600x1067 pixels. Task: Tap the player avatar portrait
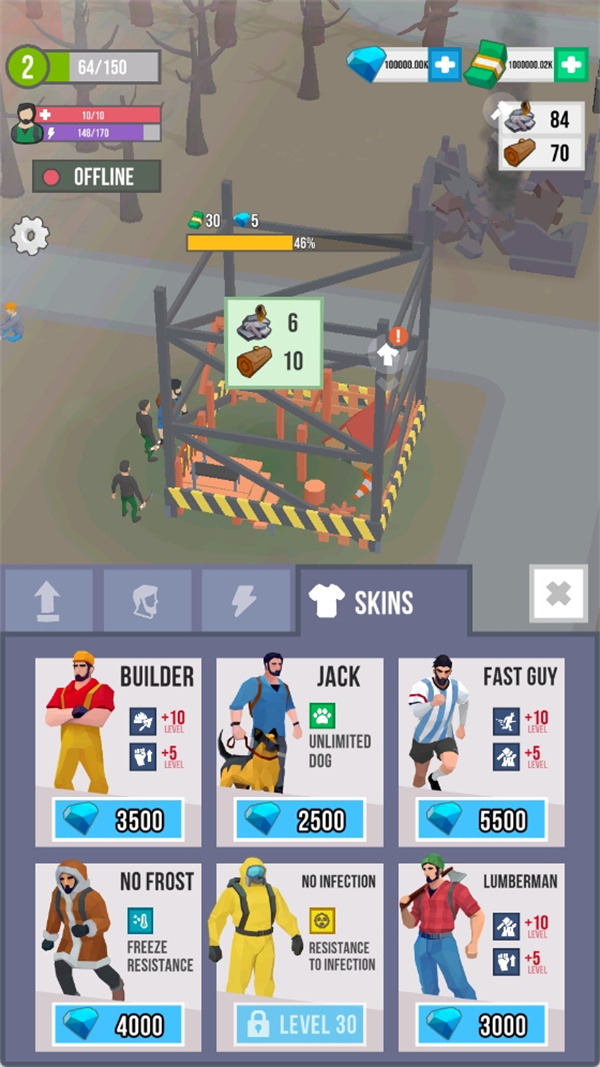(x=26, y=123)
